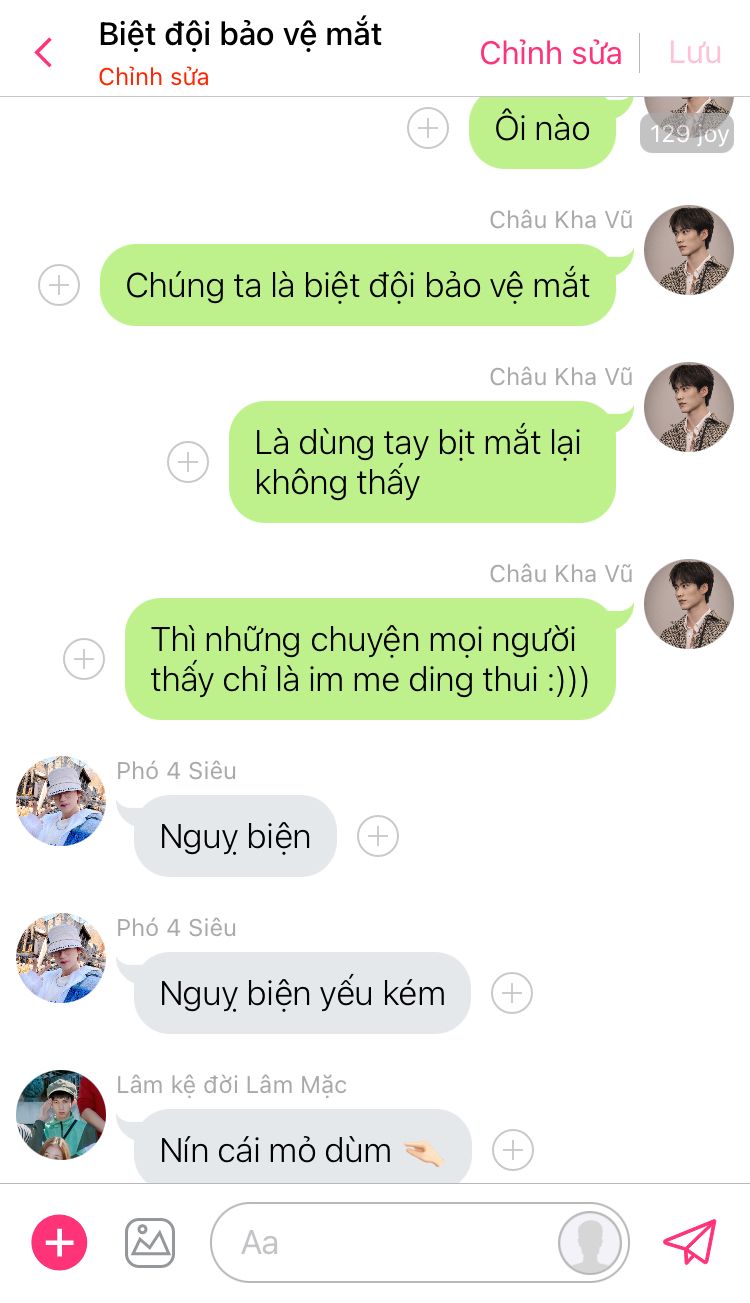Image resolution: width=750 pixels, height=1303 pixels.
Task: Tap plus icon beside "Ôi nào" message
Action: click(x=428, y=128)
